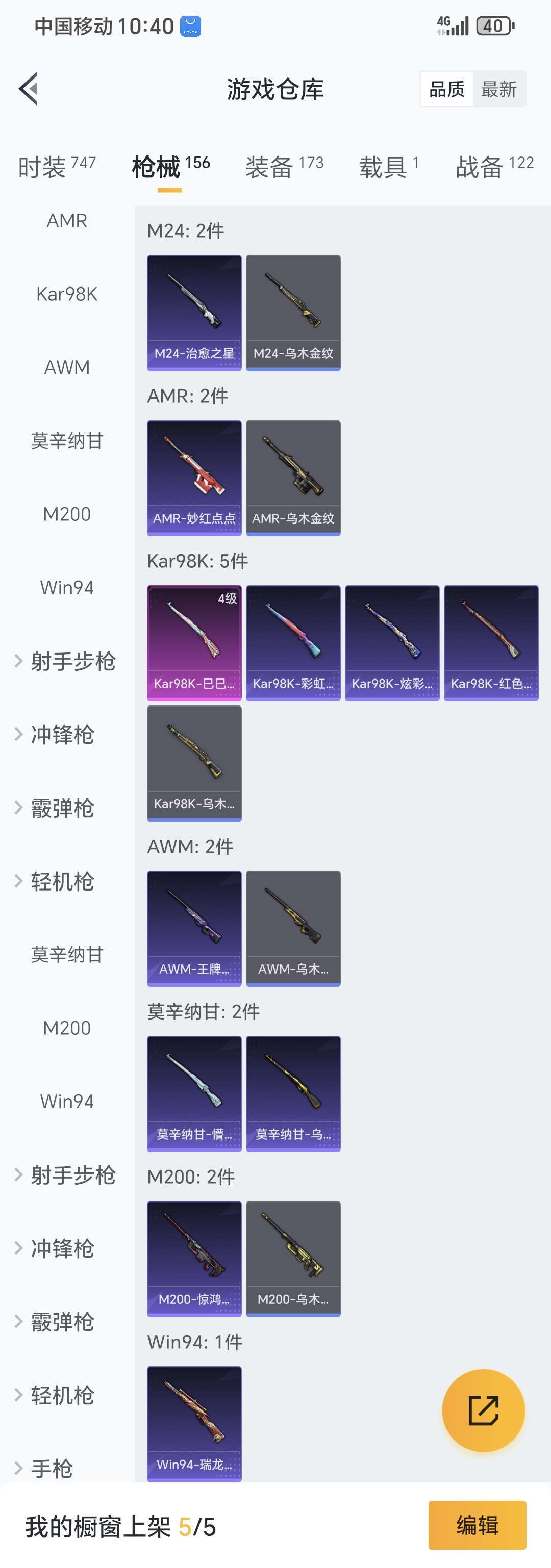This screenshot has height=1568, width=551.
Task: View the Kar98K-彩虹 skin
Action: point(293,643)
